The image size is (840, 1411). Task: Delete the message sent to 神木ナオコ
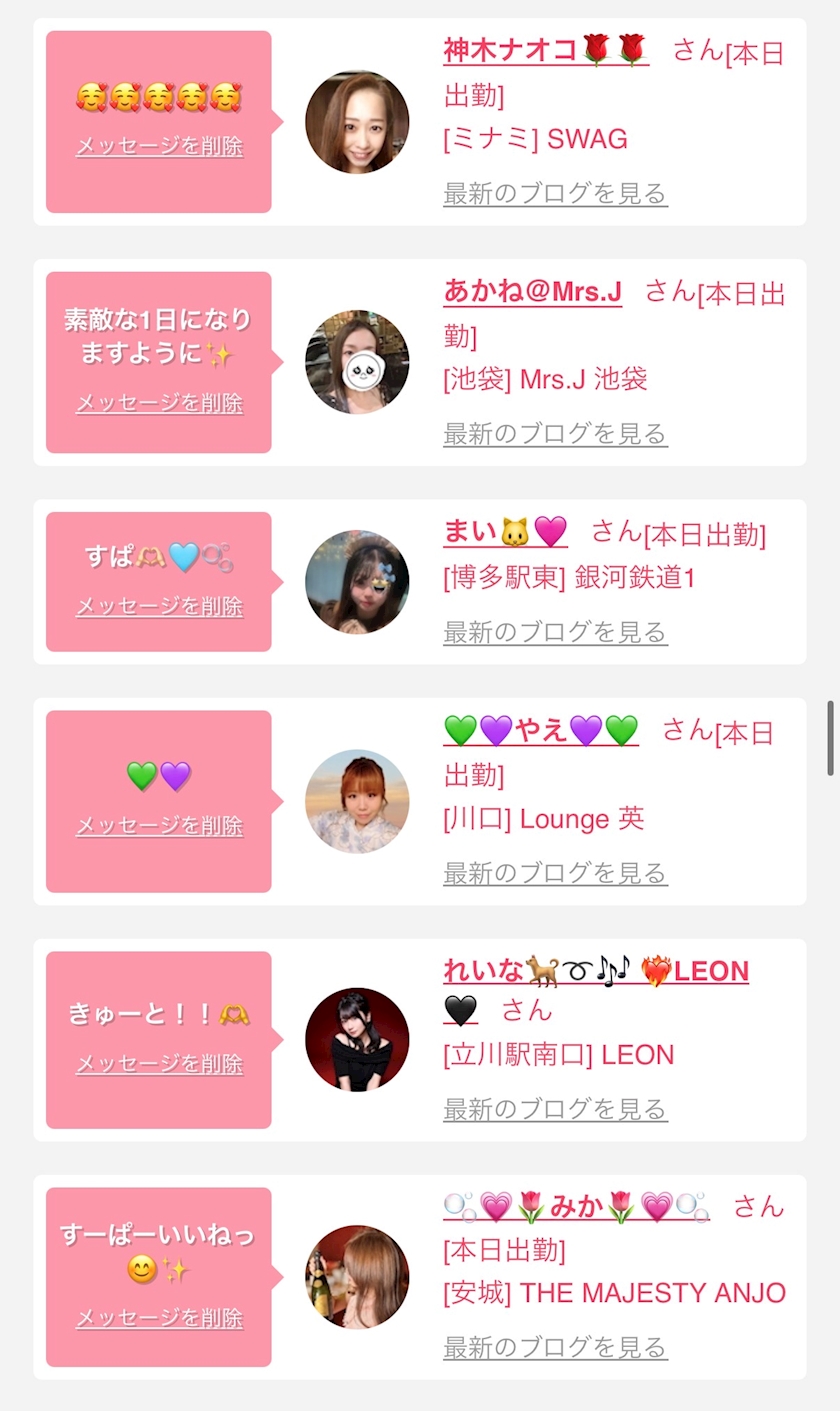[159, 146]
